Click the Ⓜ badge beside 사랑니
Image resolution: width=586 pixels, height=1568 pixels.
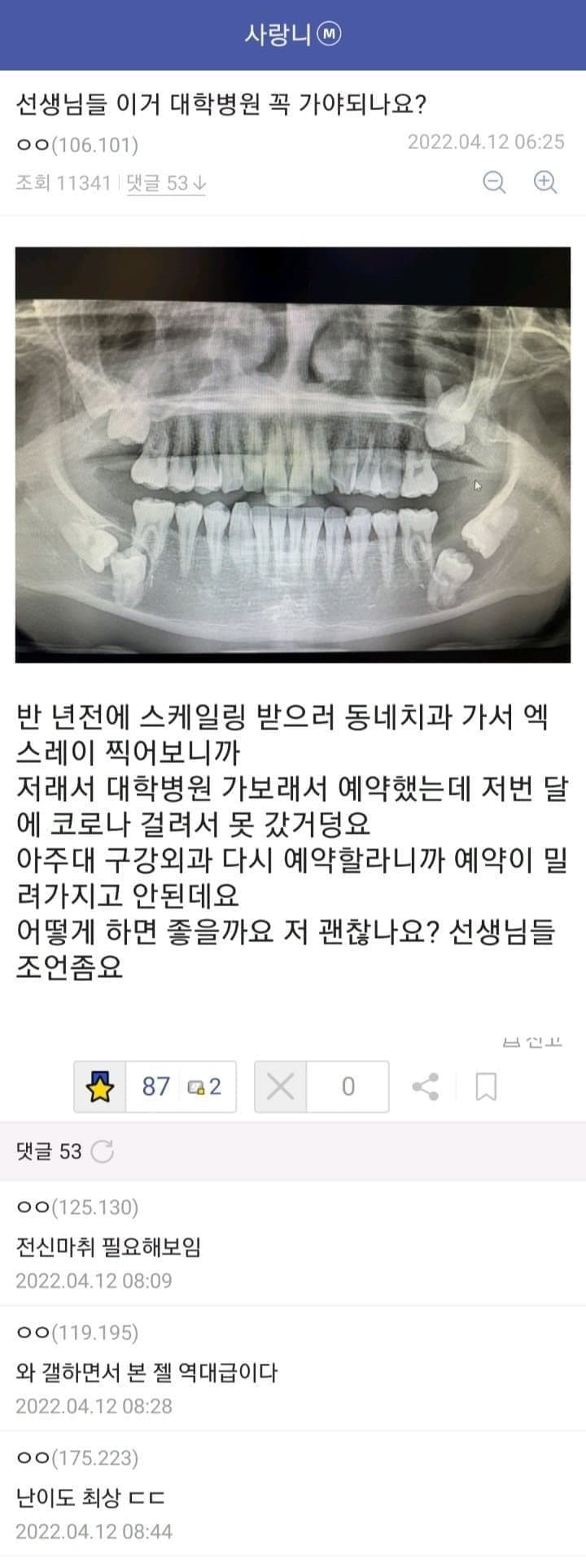pos(327,34)
